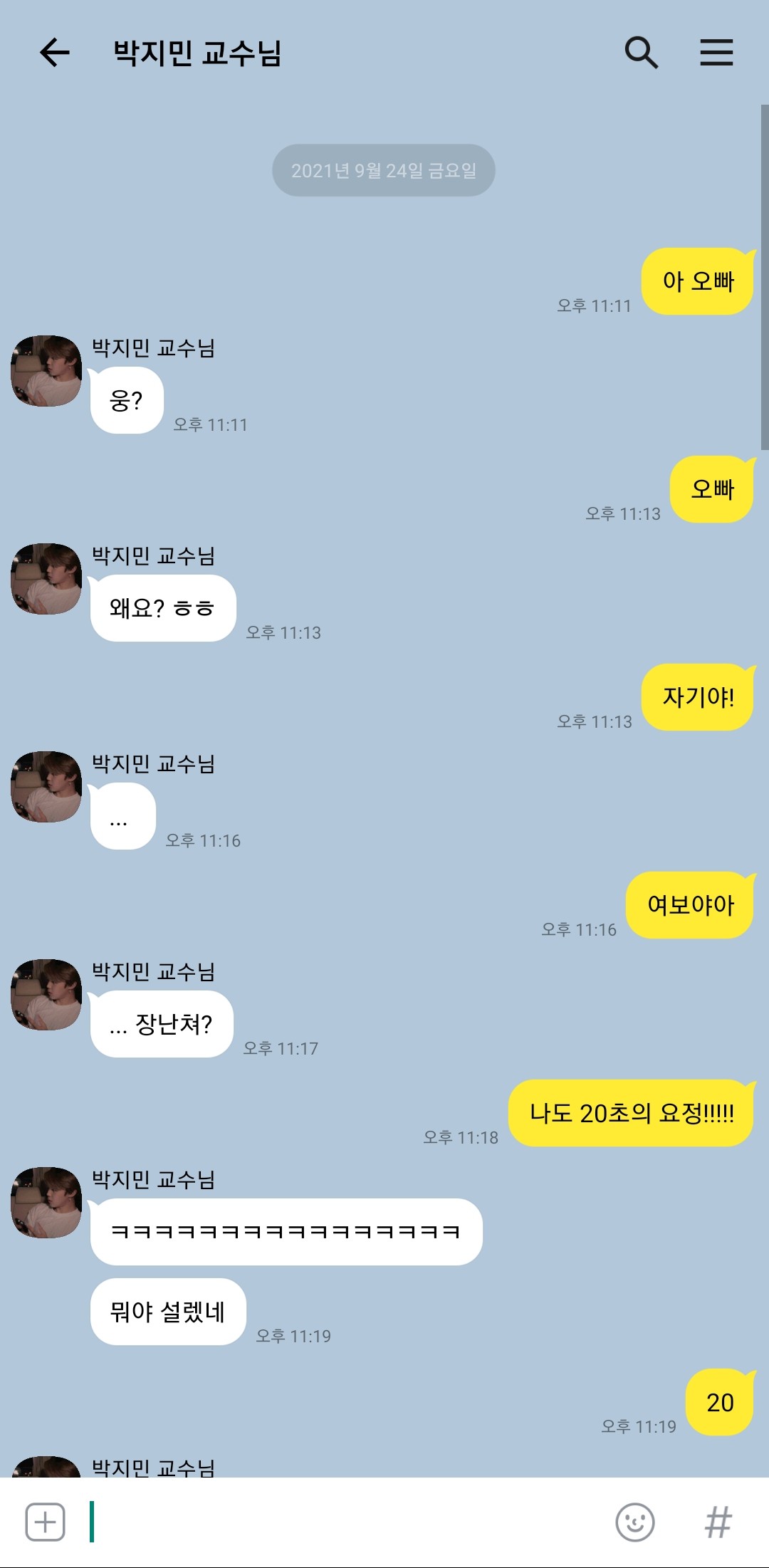Search within this chat conversation
The width and height of the screenshot is (769, 1568).
pyautogui.click(x=641, y=53)
